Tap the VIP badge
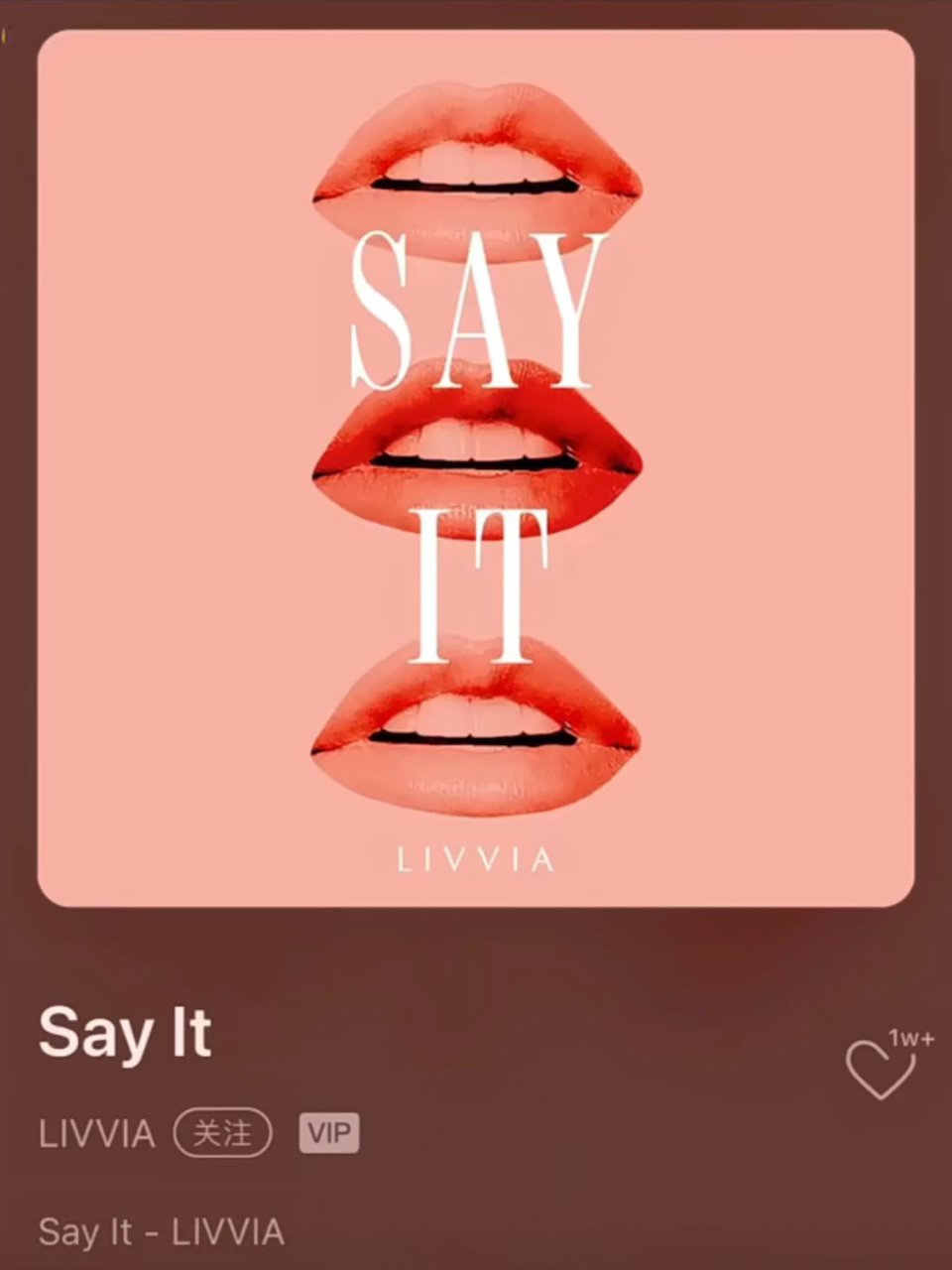This screenshot has height=1270, width=952. coord(329,1133)
